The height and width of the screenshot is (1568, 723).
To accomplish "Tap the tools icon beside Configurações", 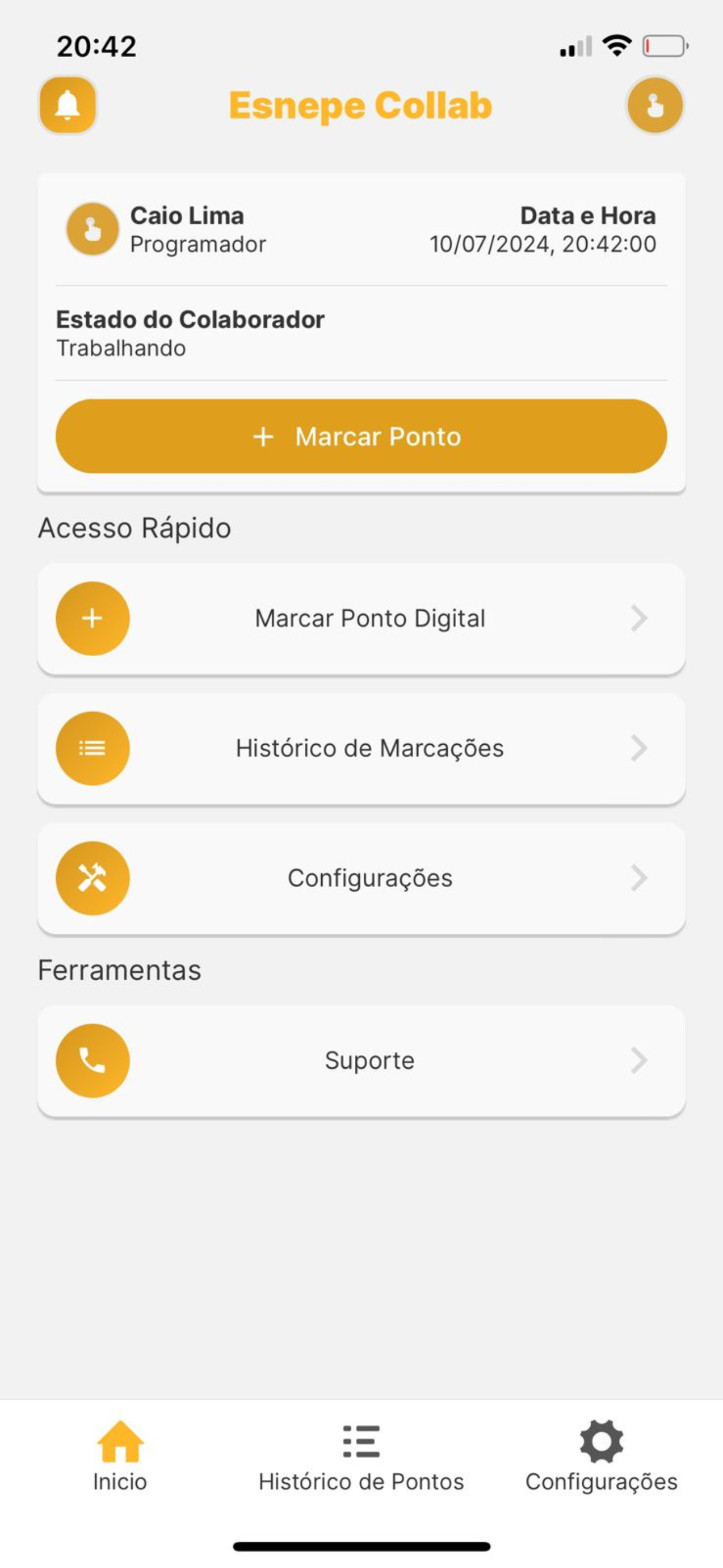I will [x=92, y=877].
